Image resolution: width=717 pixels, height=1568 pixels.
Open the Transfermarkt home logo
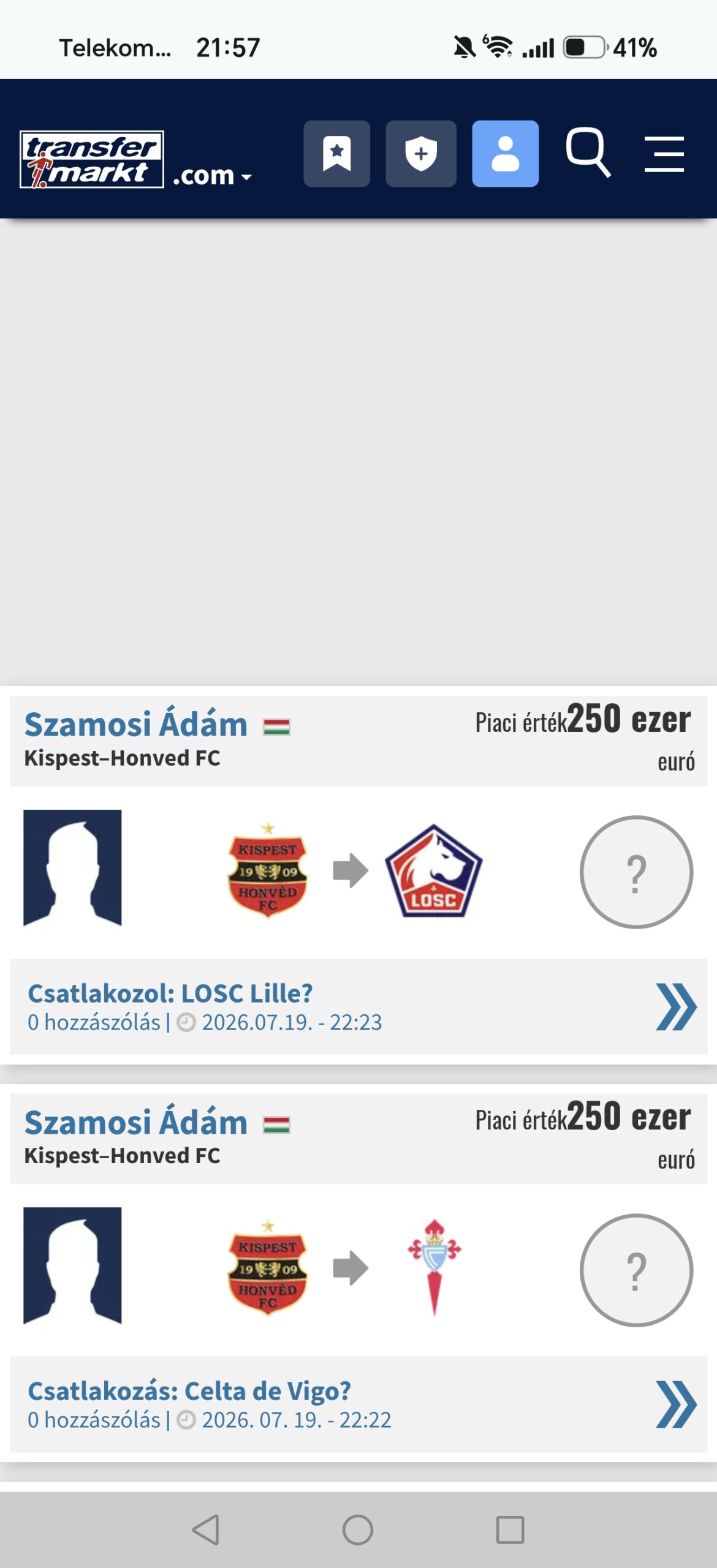pos(92,159)
